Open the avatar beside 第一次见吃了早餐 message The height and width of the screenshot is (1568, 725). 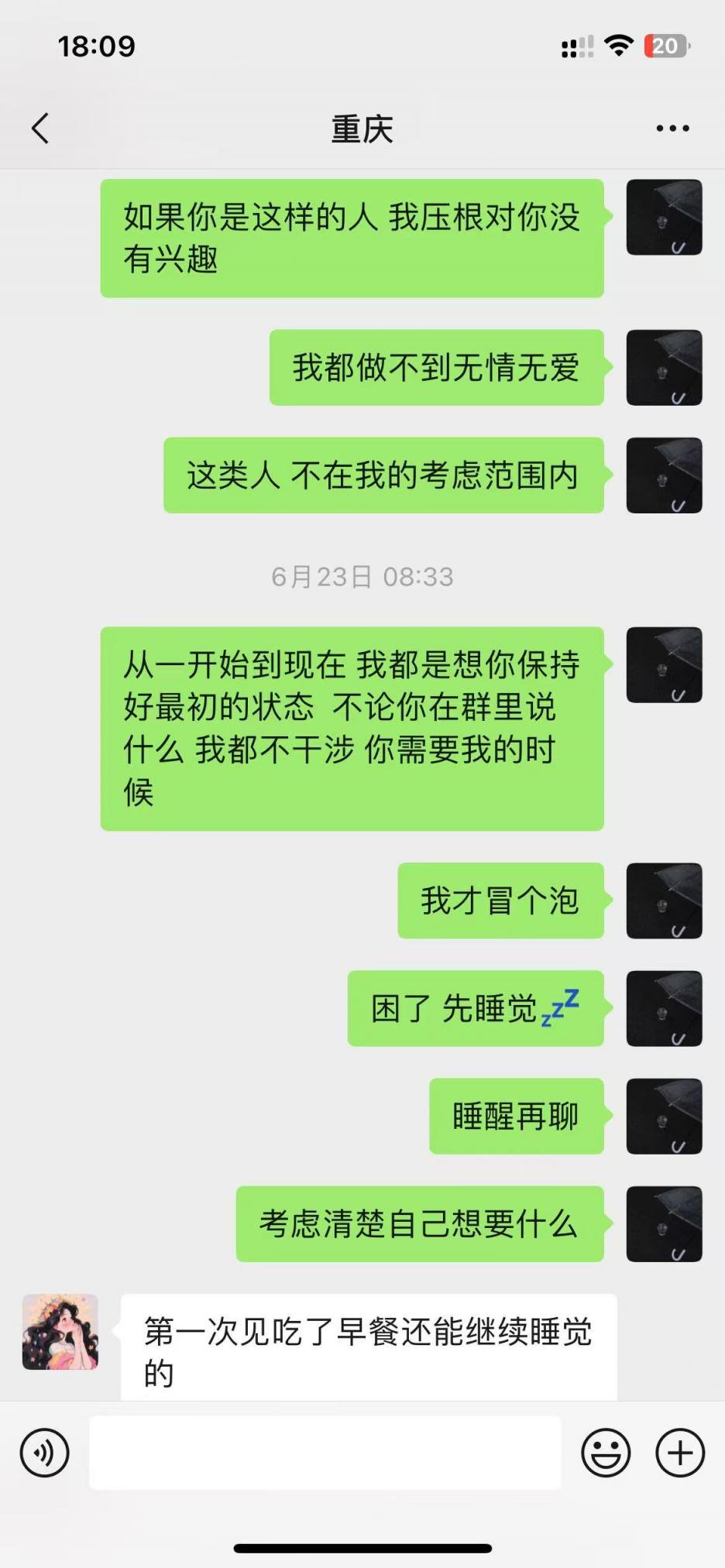click(x=60, y=1332)
